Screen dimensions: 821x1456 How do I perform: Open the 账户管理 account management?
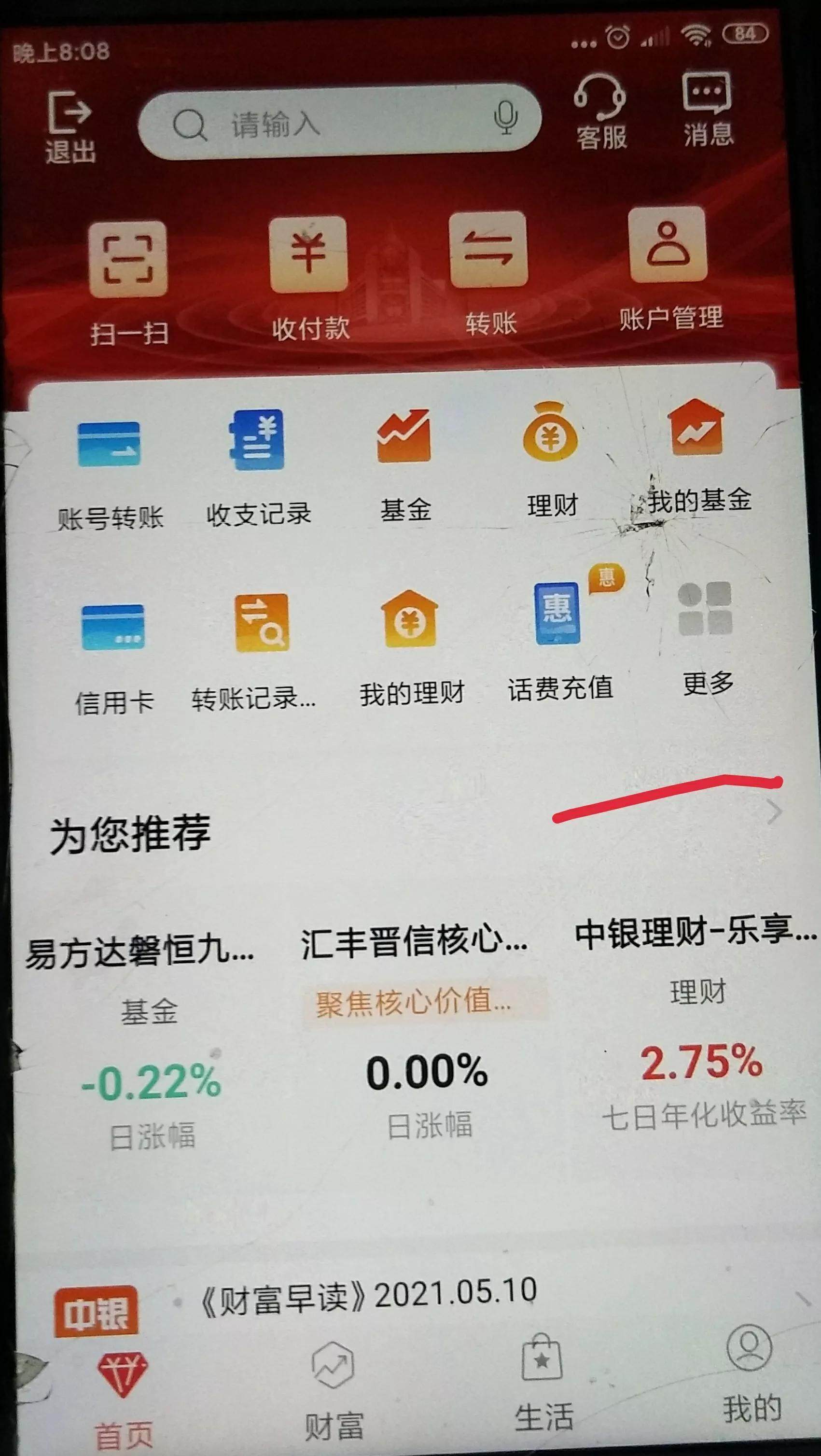coord(669,268)
